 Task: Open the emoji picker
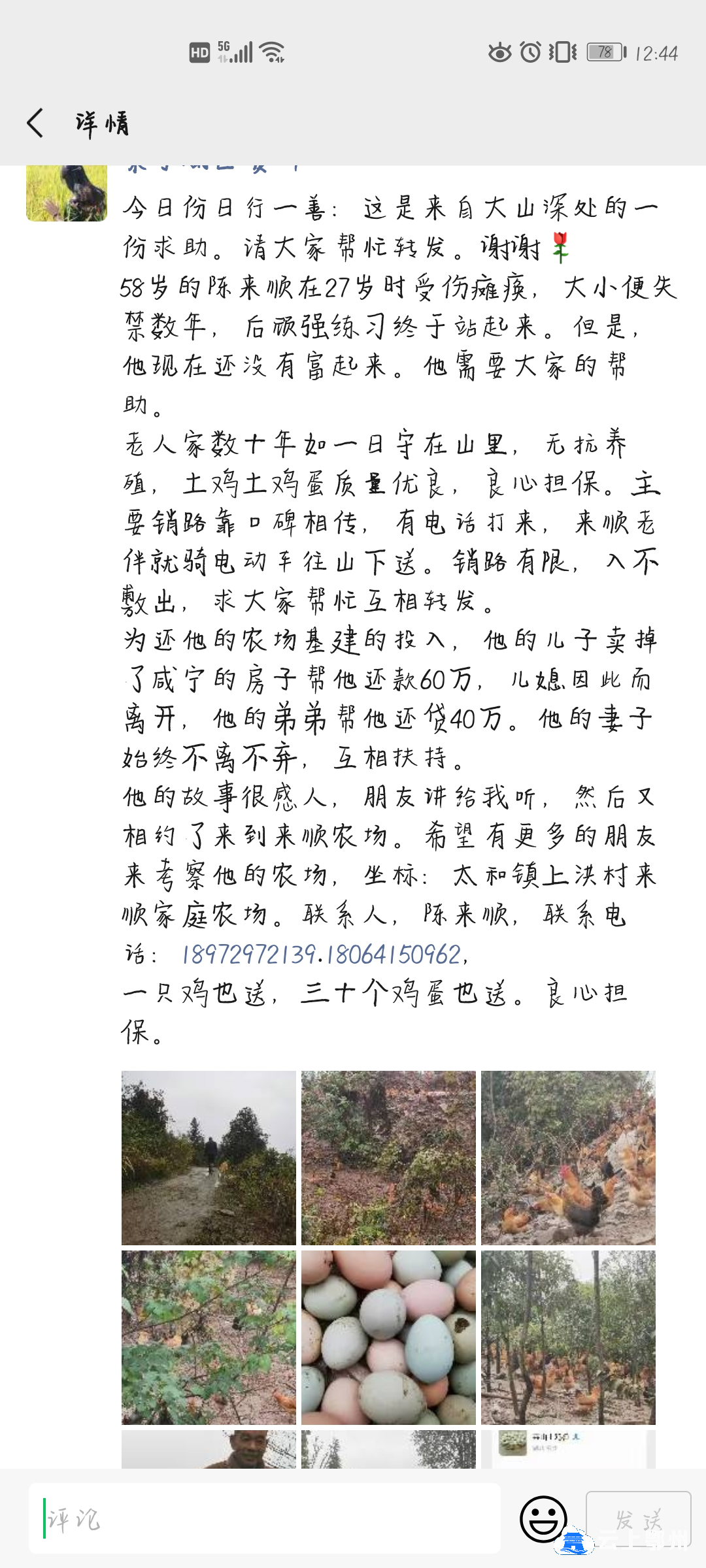pyautogui.click(x=543, y=1518)
